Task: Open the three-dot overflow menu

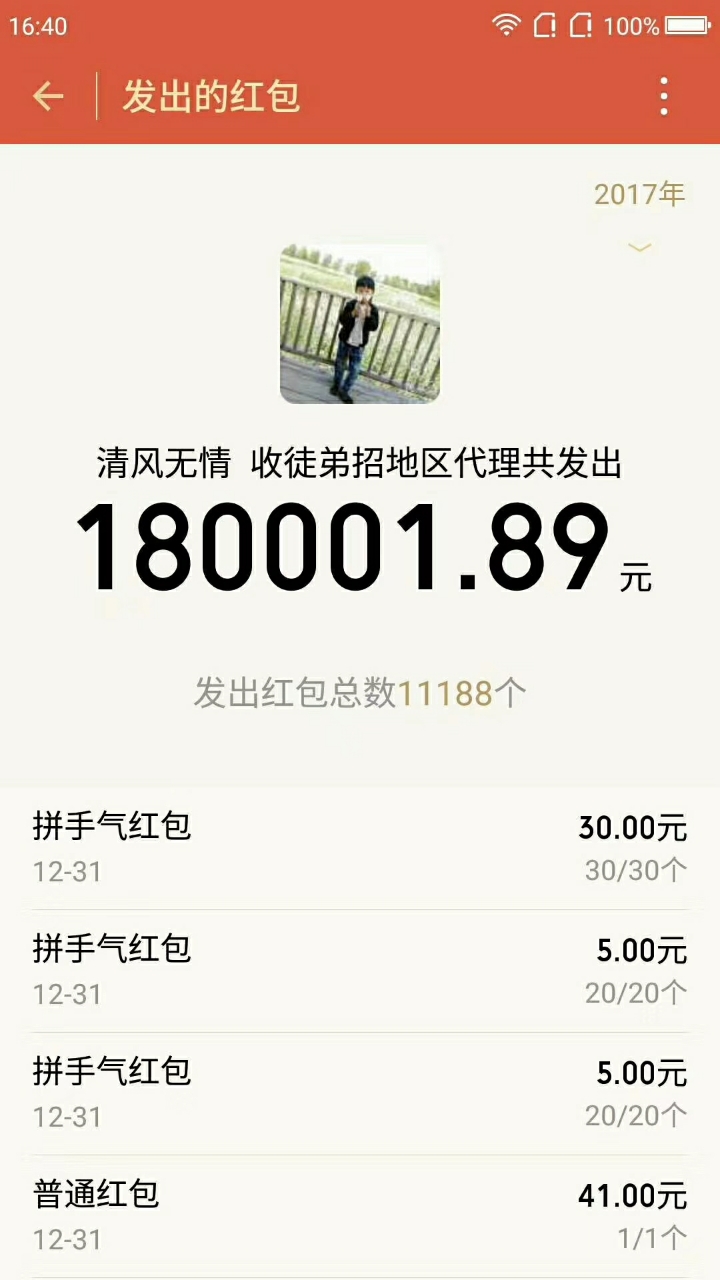Action: click(663, 97)
